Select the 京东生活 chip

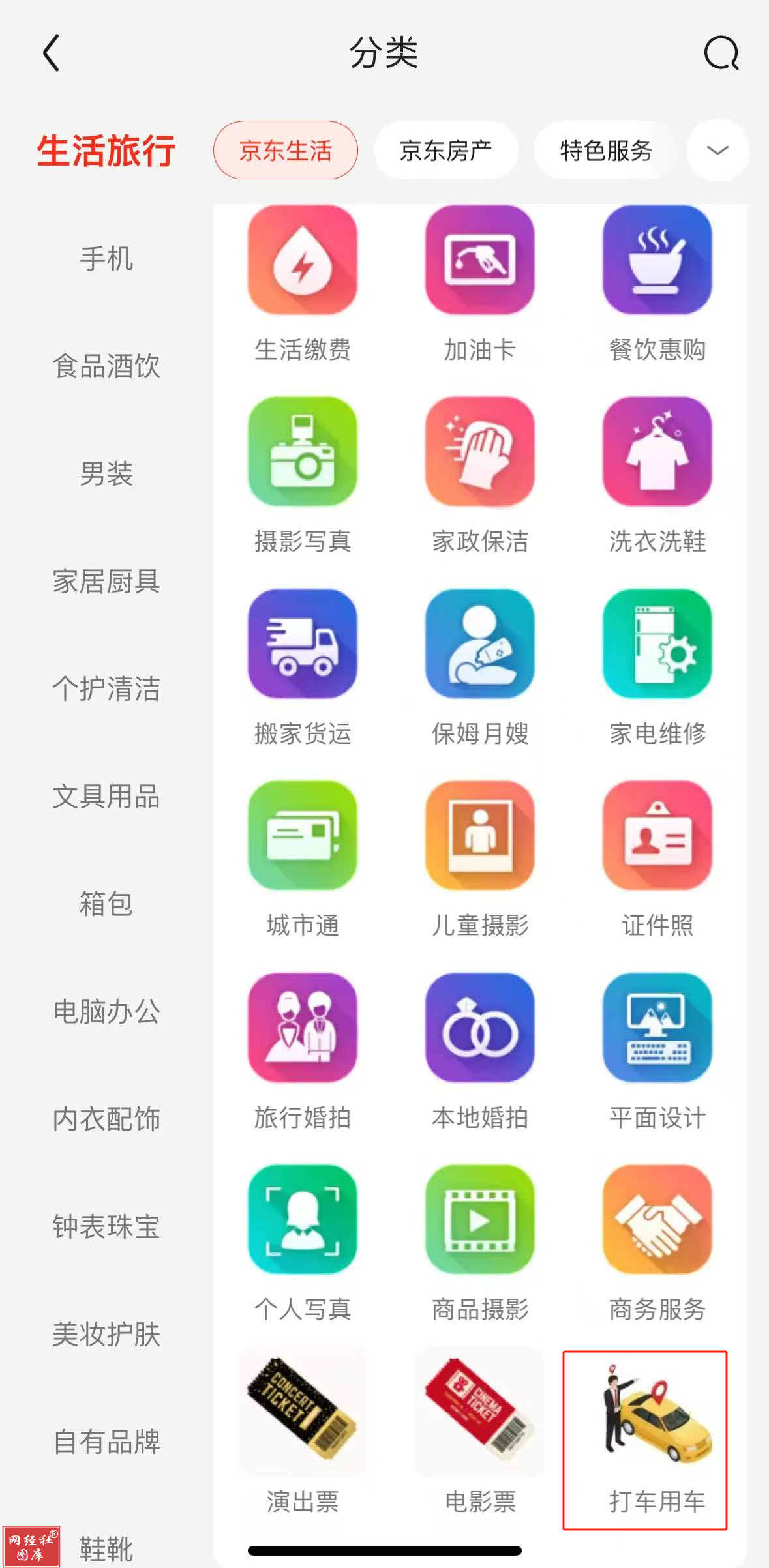coord(286,151)
